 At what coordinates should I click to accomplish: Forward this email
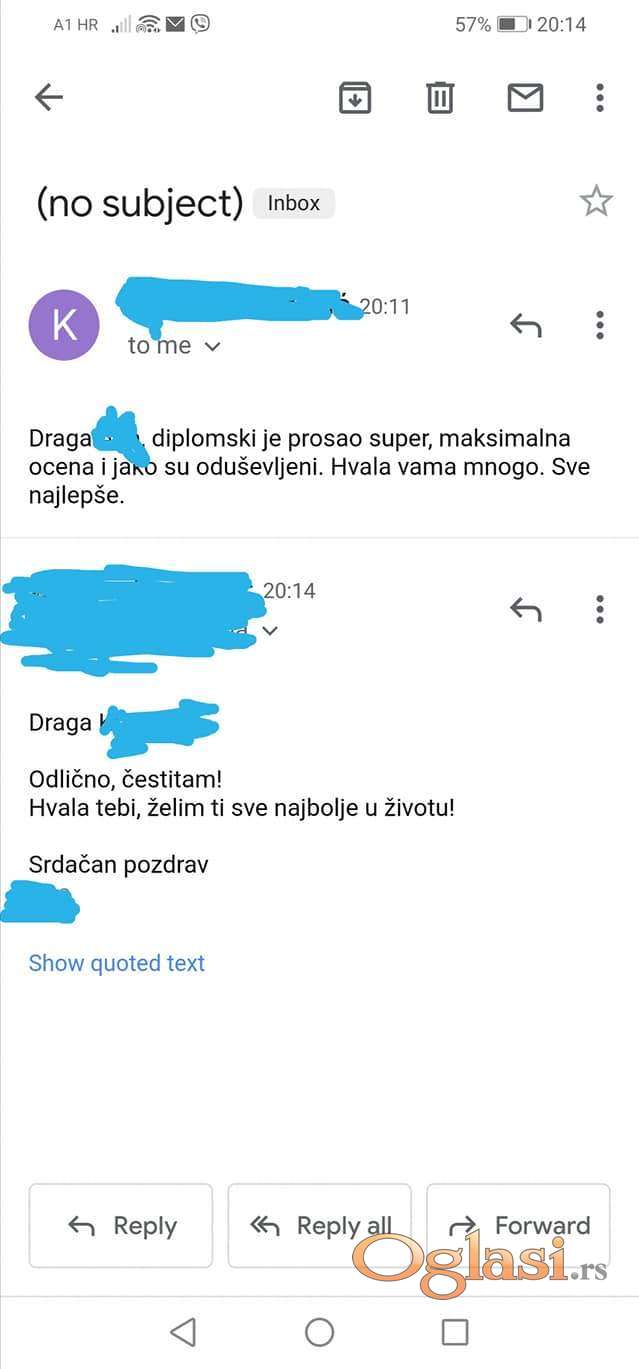[x=518, y=1226]
